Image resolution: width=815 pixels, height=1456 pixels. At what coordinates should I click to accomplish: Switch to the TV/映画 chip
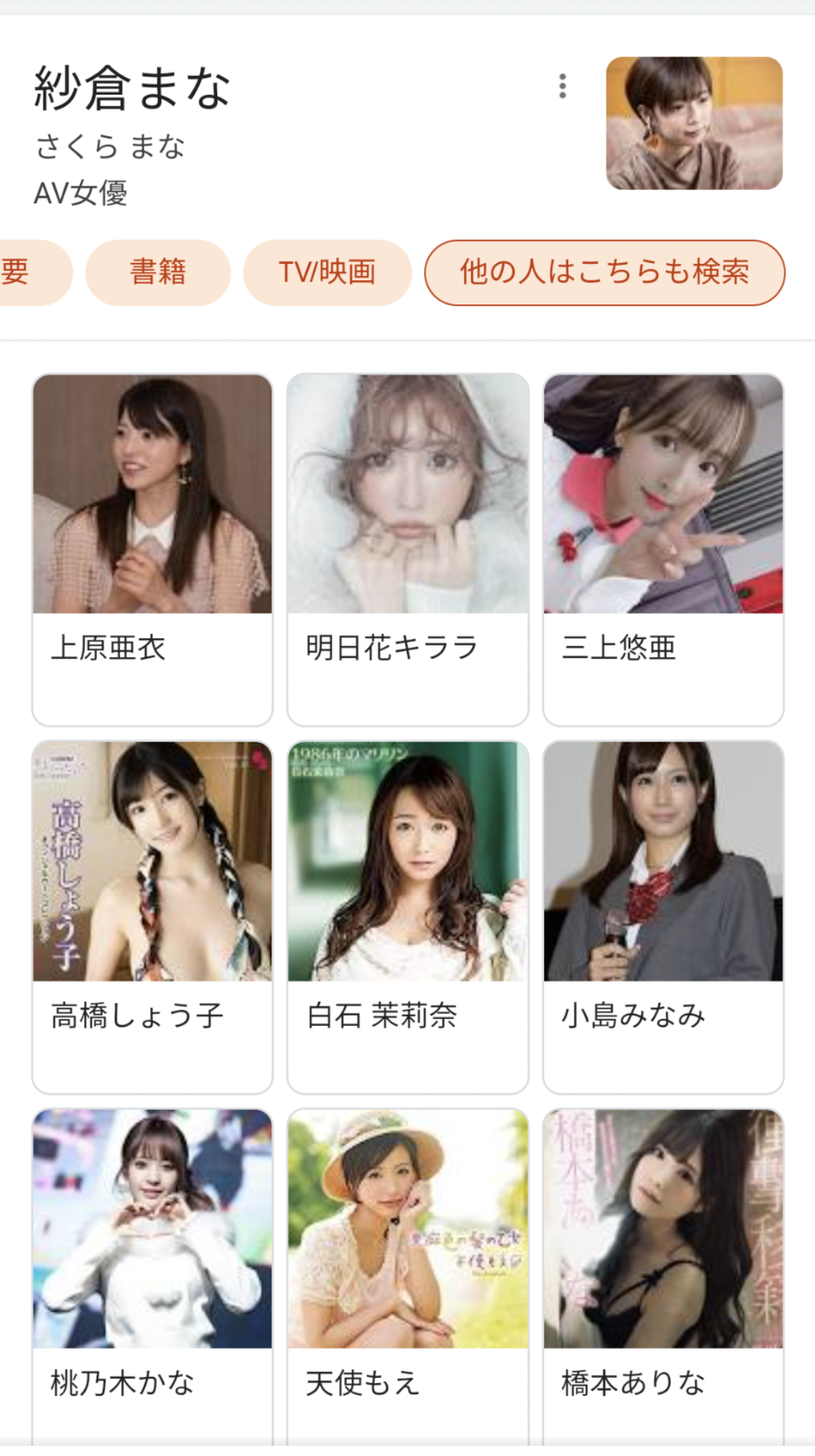coord(327,272)
